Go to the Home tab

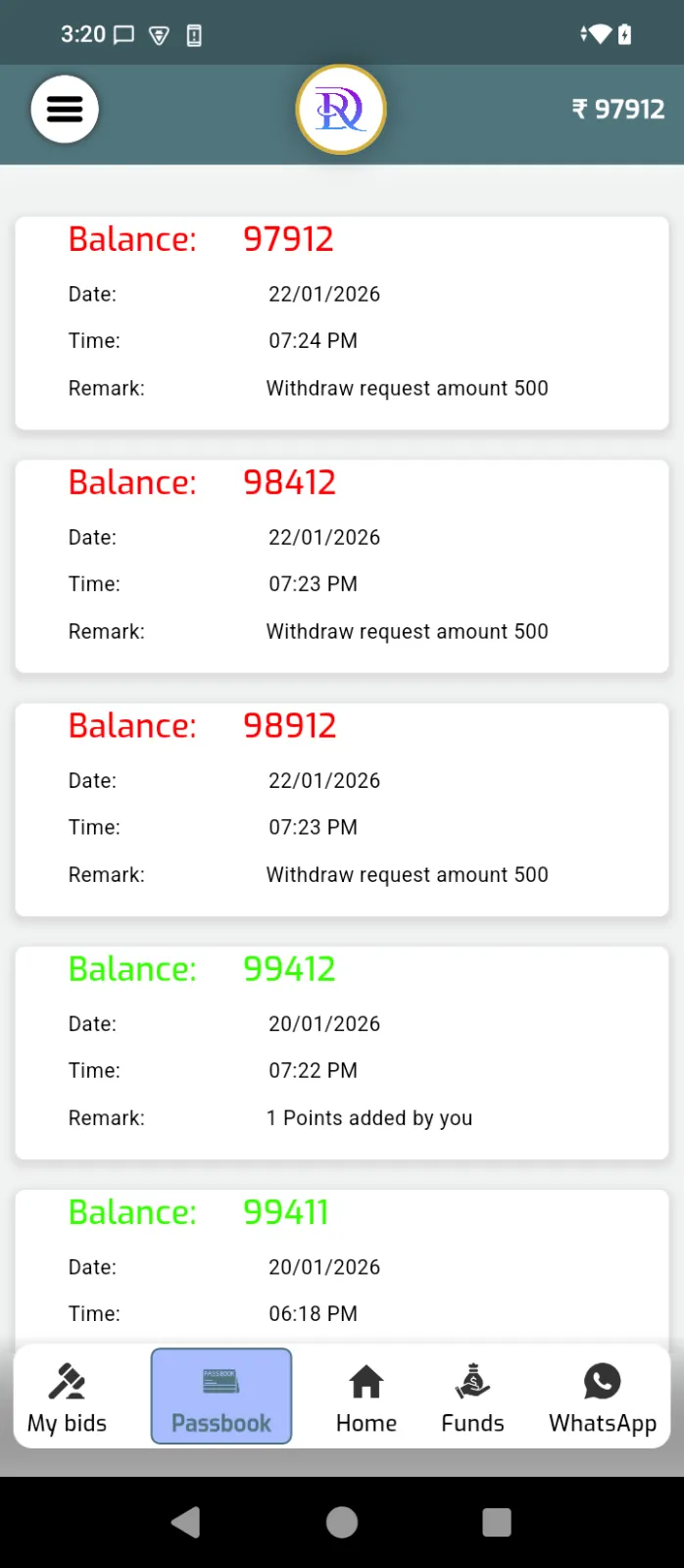[x=366, y=1397]
